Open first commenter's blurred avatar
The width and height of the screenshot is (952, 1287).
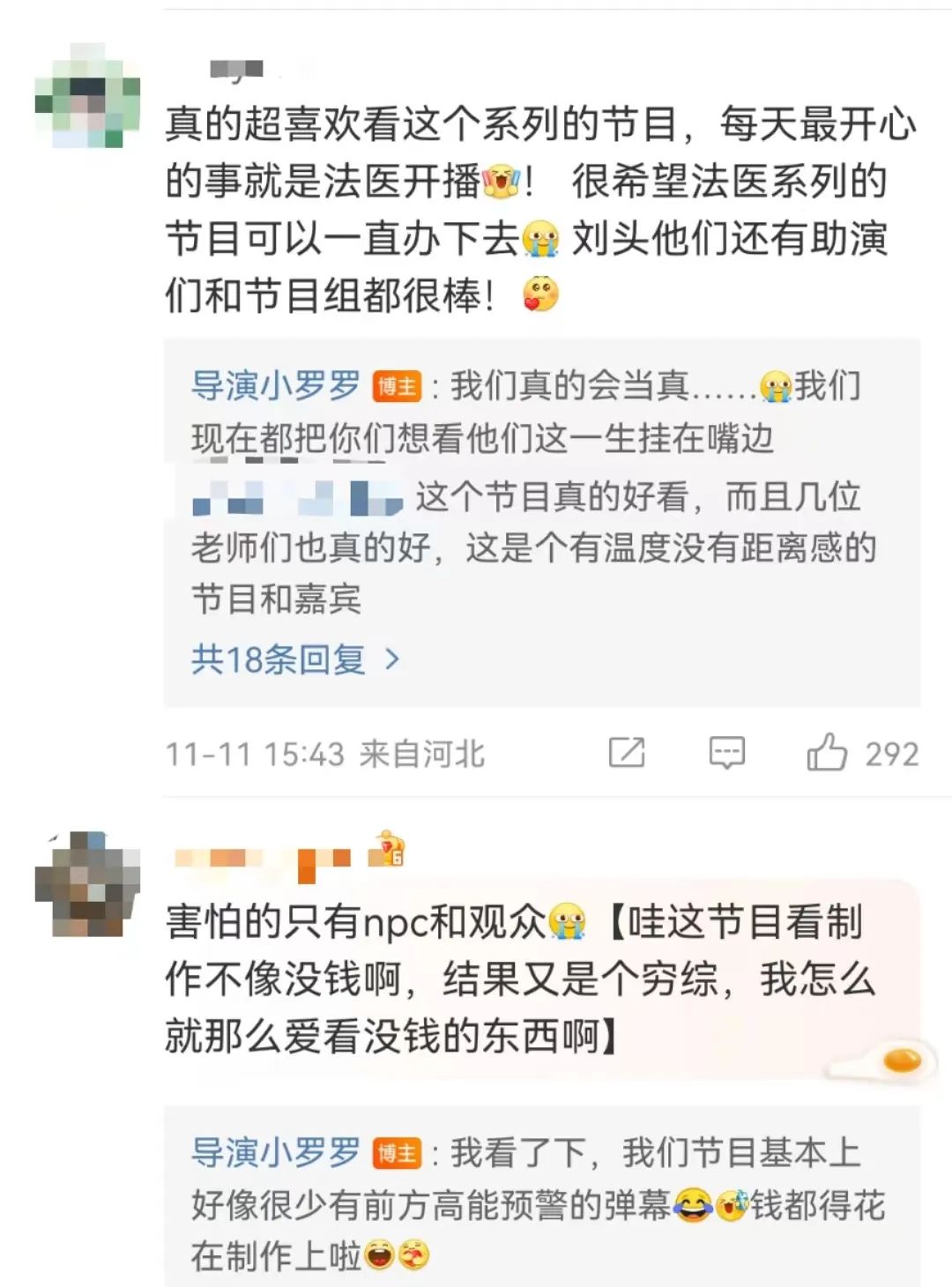(x=87, y=96)
